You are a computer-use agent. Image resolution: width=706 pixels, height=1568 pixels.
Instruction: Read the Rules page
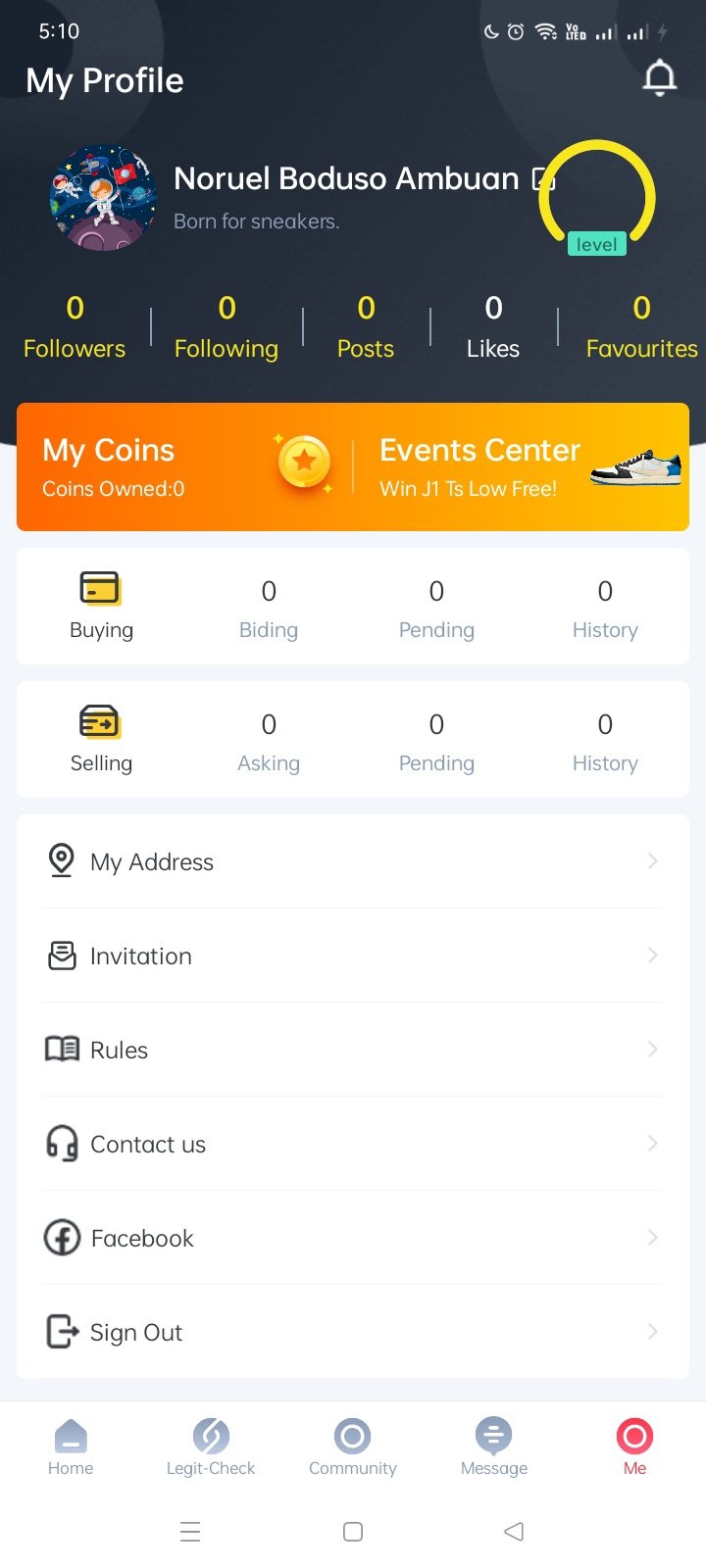(353, 1050)
